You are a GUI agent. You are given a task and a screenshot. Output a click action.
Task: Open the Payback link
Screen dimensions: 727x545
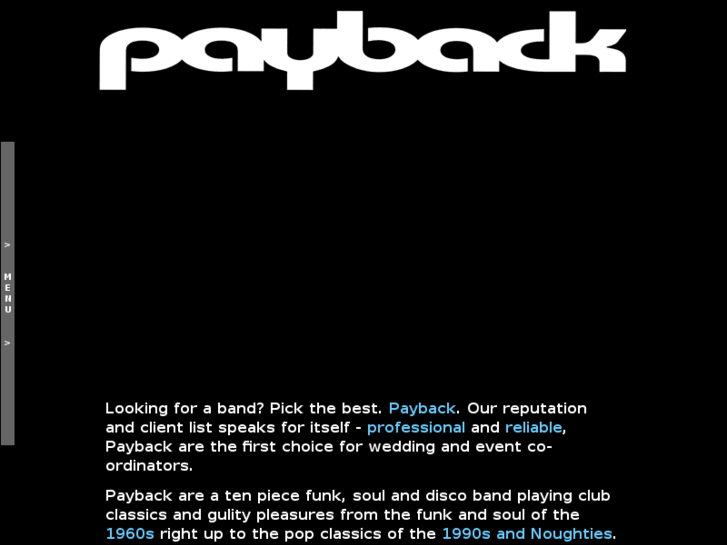tap(421, 408)
